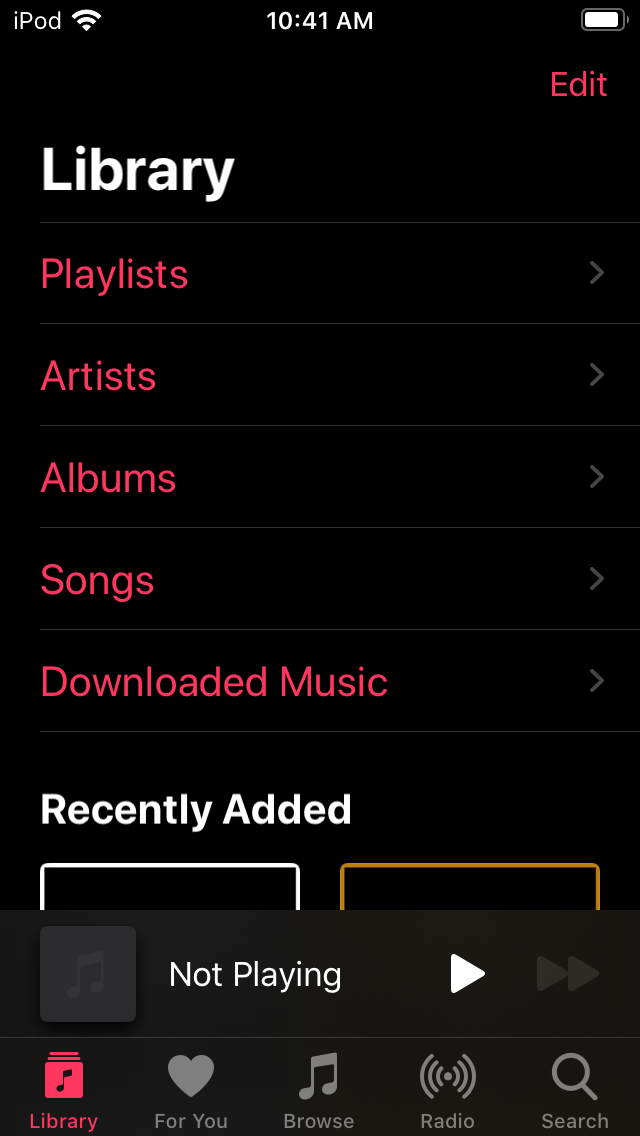This screenshot has height=1136, width=640.
Task: Start playback with the play button
Action: [x=467, y=974]
